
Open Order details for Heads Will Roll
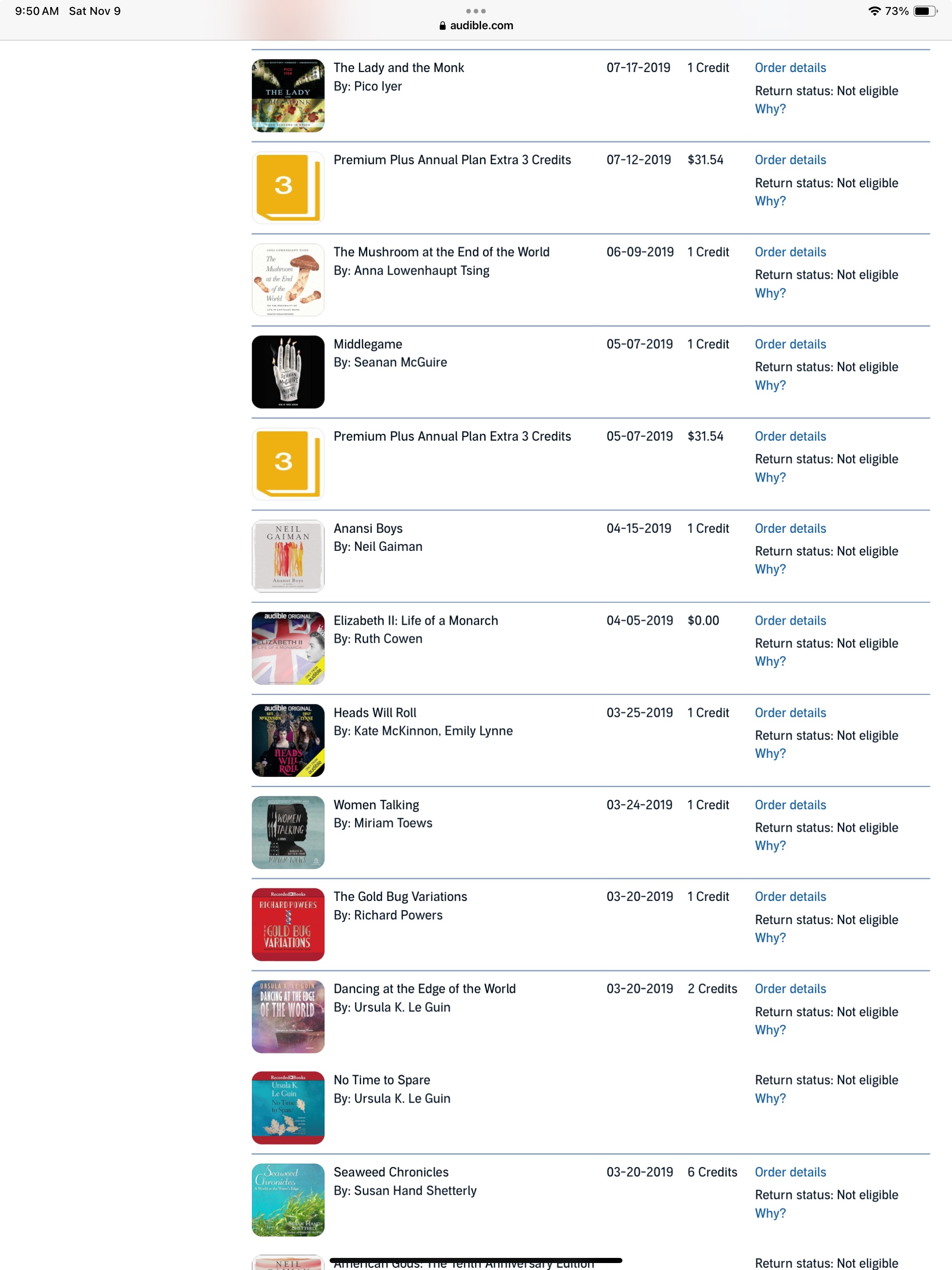pos(790,713)
